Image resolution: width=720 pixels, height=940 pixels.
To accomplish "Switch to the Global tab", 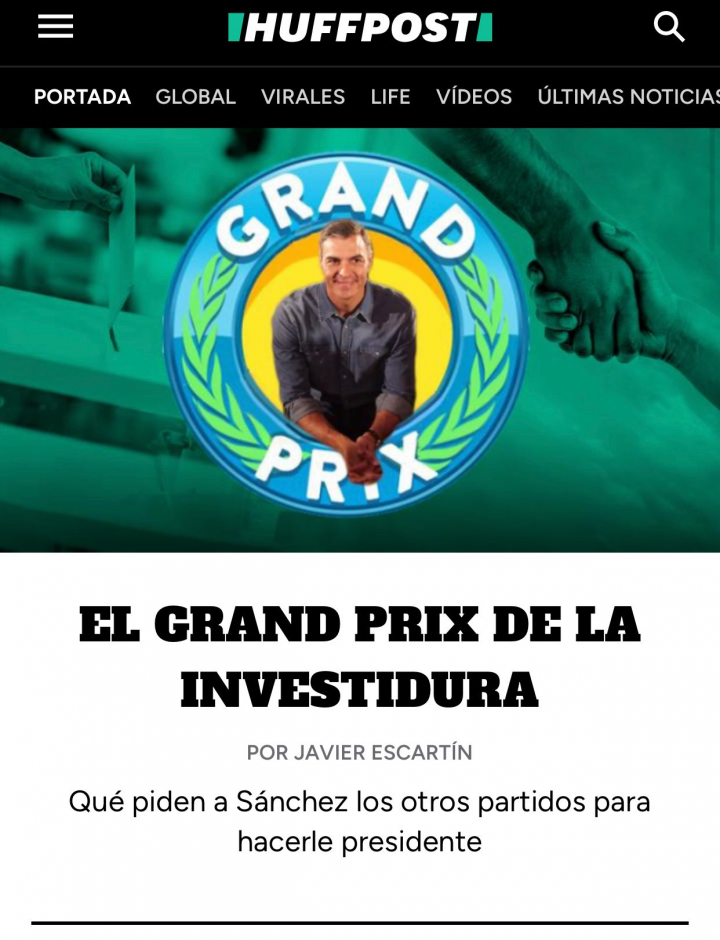I will [x=195, y=97].
